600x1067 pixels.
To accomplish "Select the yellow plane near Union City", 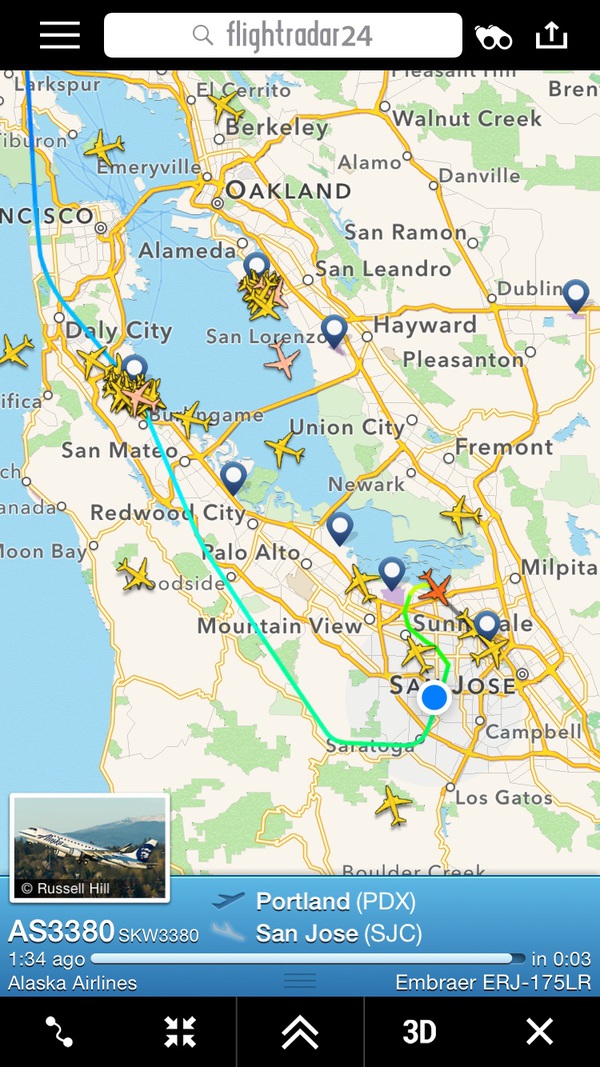I will click(286, 449).
